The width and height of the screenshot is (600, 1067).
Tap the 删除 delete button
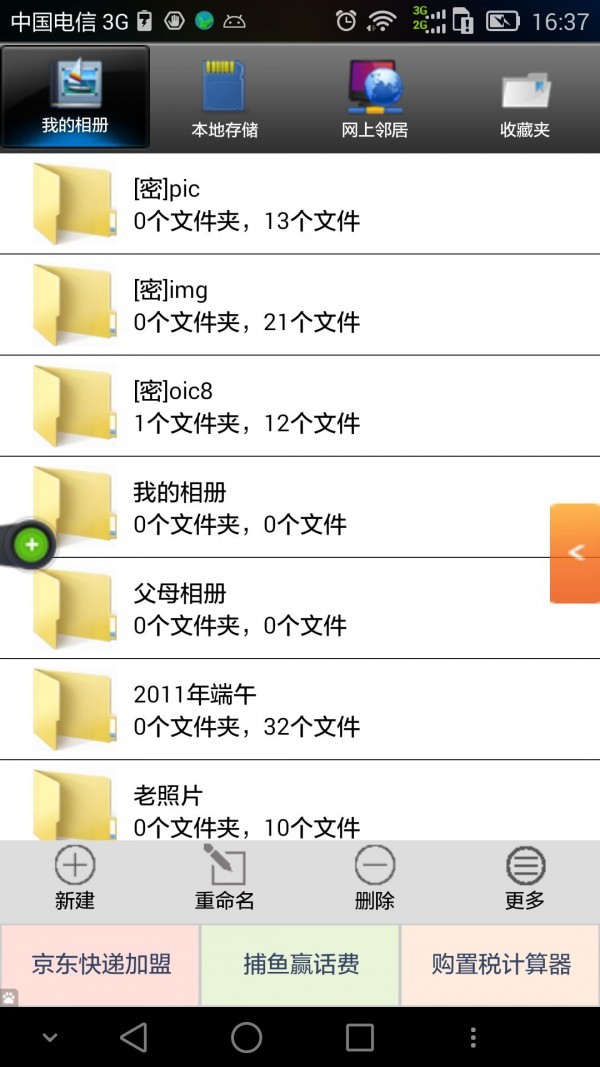(375, 877)
